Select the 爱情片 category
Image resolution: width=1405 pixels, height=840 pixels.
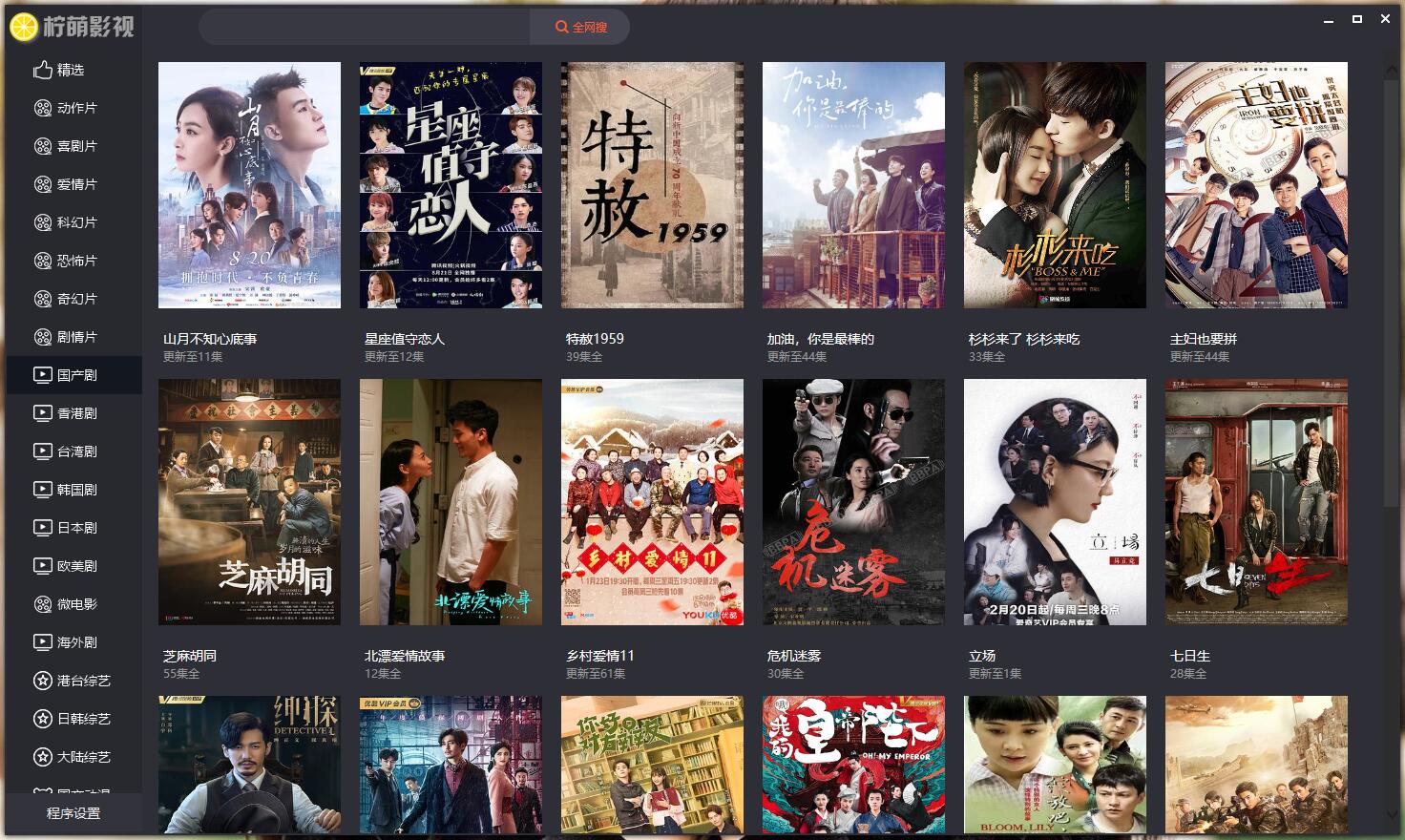(76, 184)
